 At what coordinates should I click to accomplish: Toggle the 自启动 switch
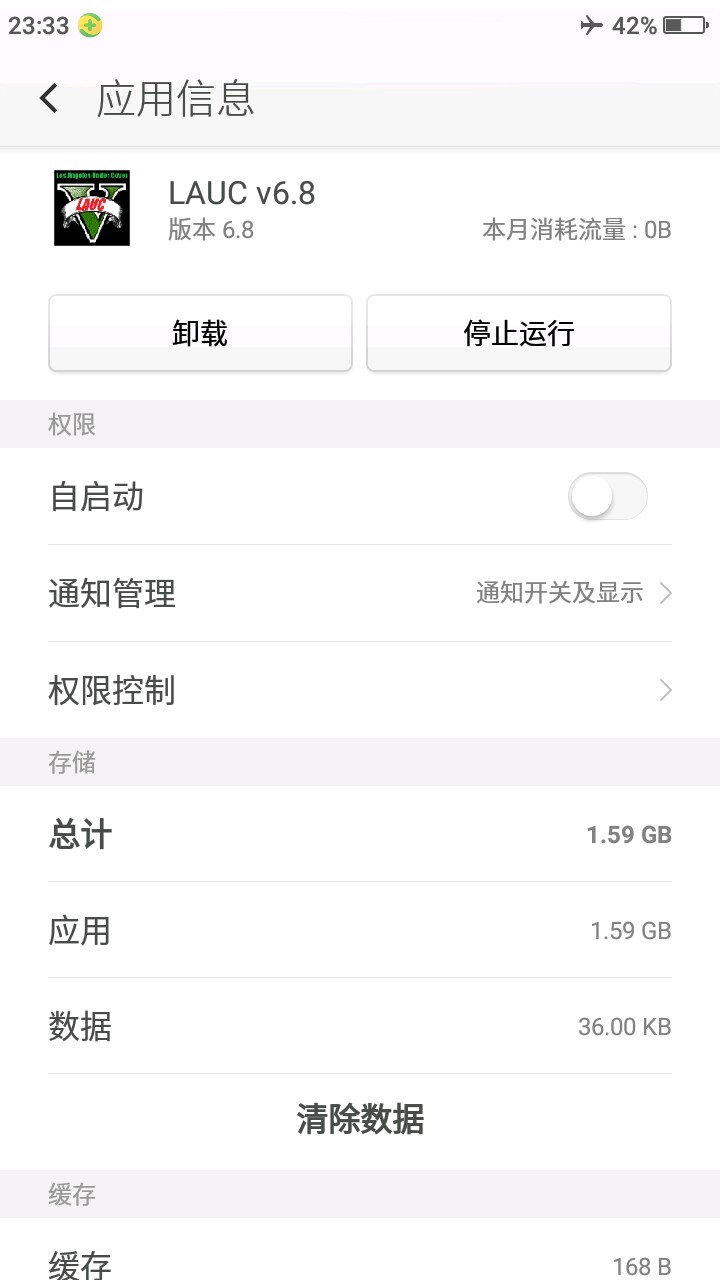(607, 497)
